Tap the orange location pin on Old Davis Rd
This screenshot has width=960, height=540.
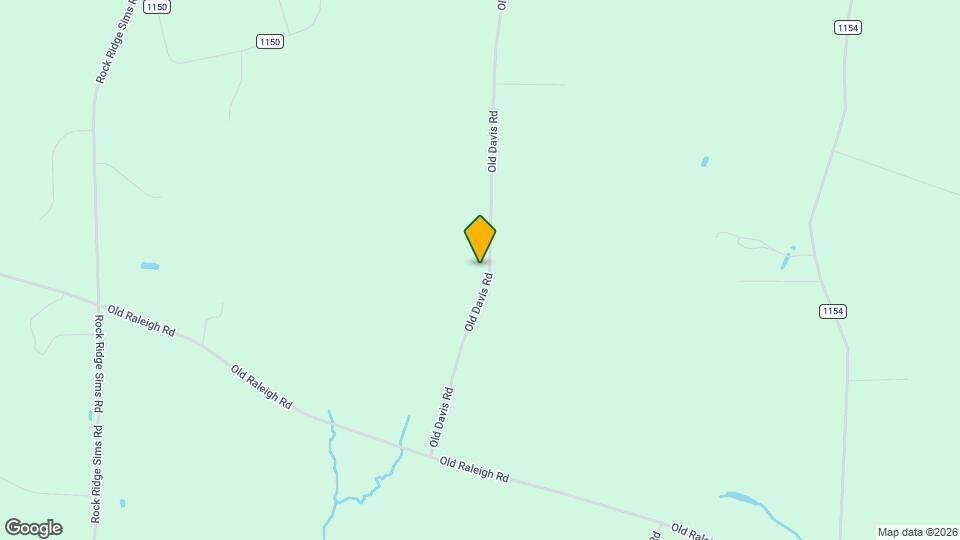[x=480, y=238]
